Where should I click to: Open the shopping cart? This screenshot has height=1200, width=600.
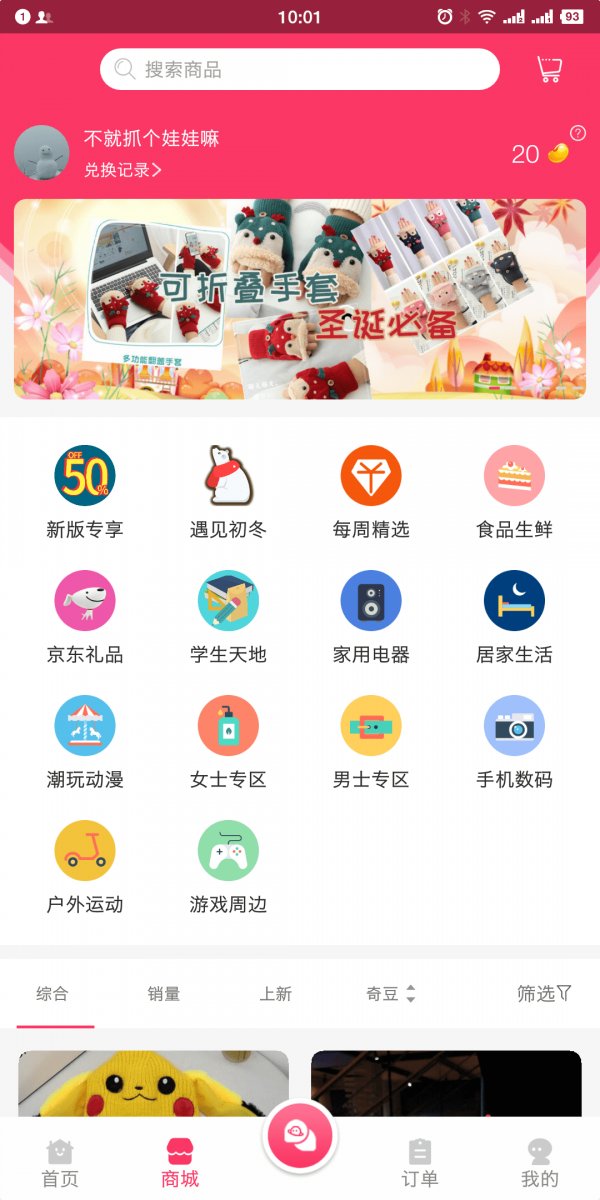click(x=549, y=69)
